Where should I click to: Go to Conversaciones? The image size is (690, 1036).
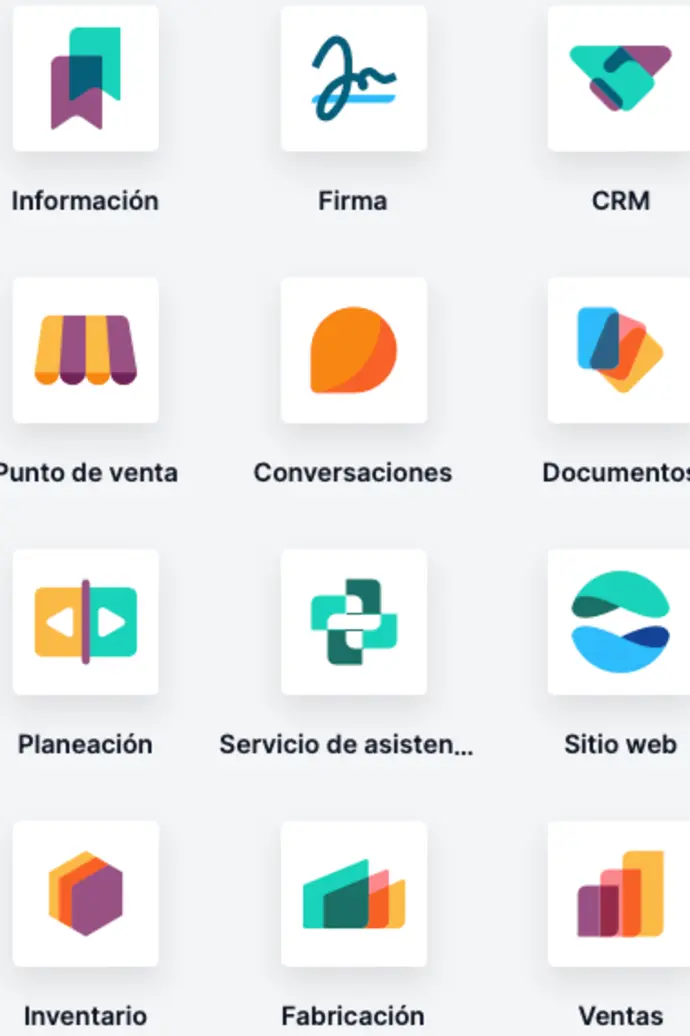click(x=353, y=350)
